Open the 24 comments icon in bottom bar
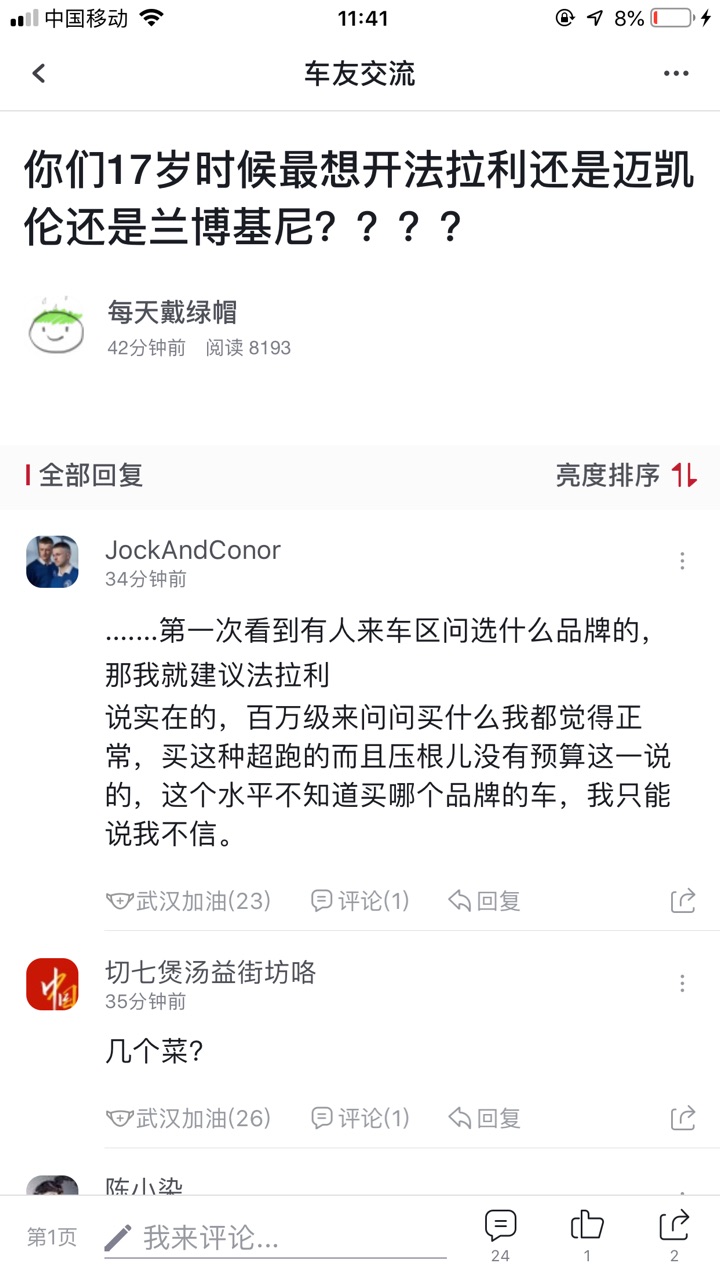Screen dimensions: 720x1280 click(500, 1235)
